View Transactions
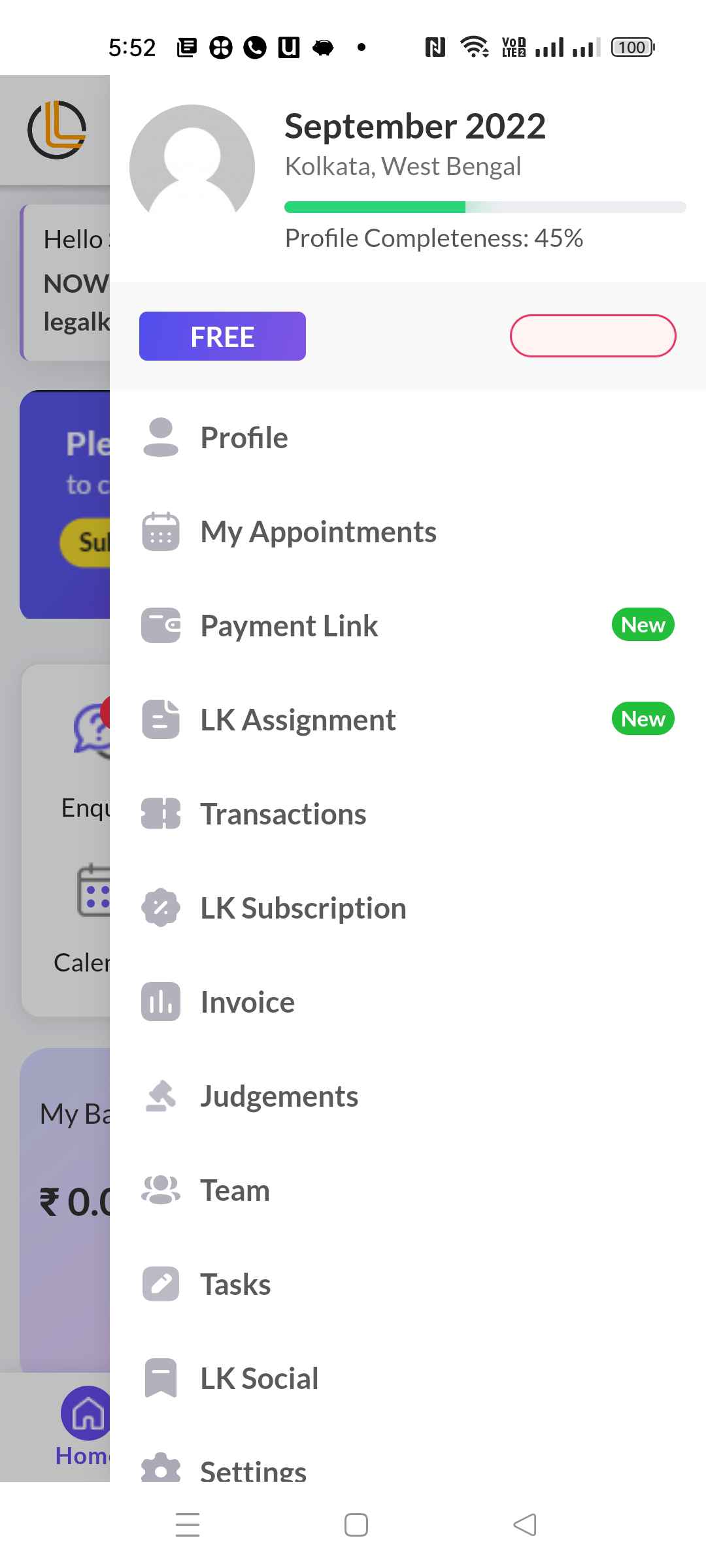Image resolution: width=706 pixels, height=1568 pixels. pyautogui.click(x=283, y=814)
